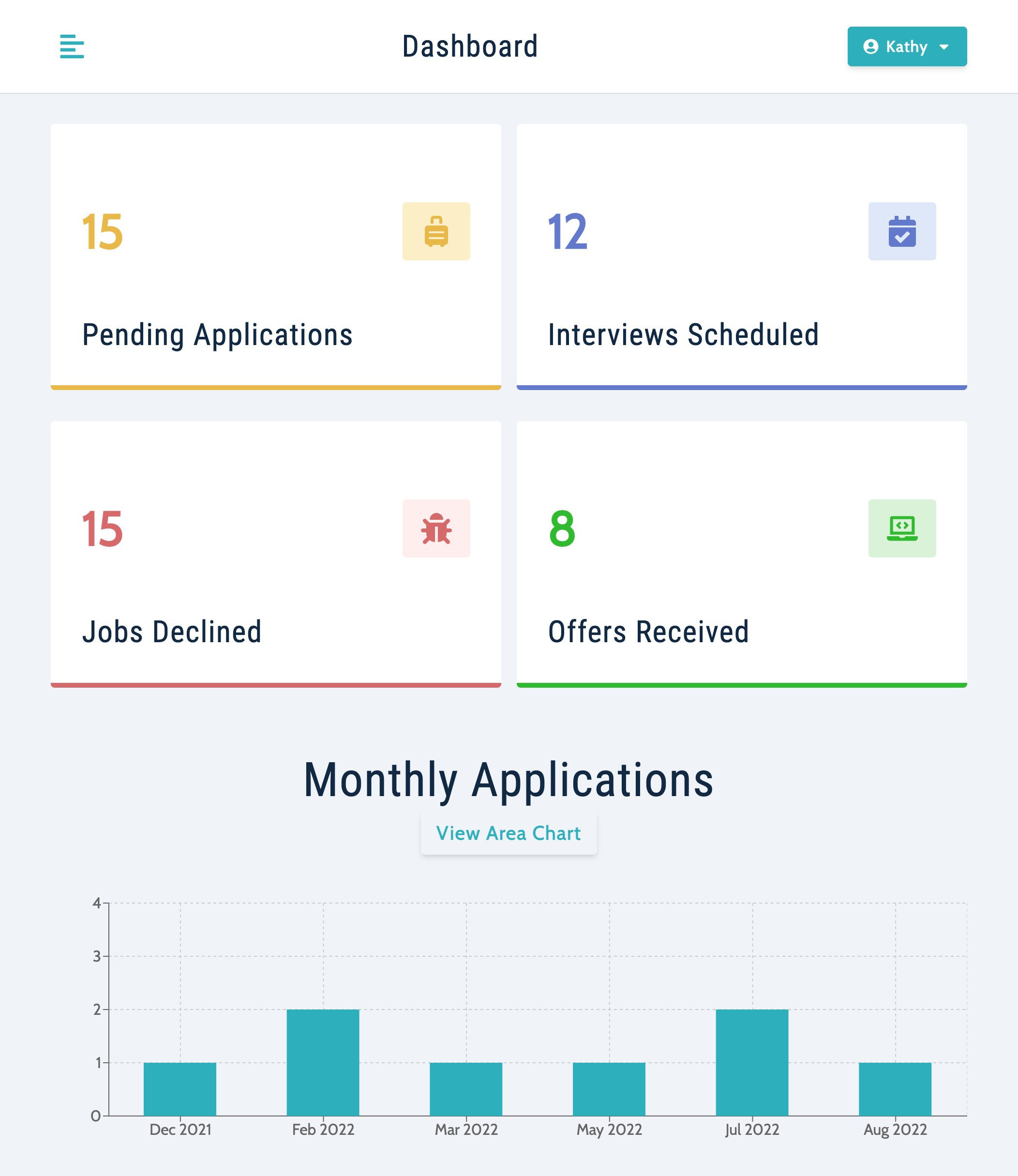1018x1176 pixels.
Task: Click the Aug 2022 axis label
Action: click(895, 1130)
